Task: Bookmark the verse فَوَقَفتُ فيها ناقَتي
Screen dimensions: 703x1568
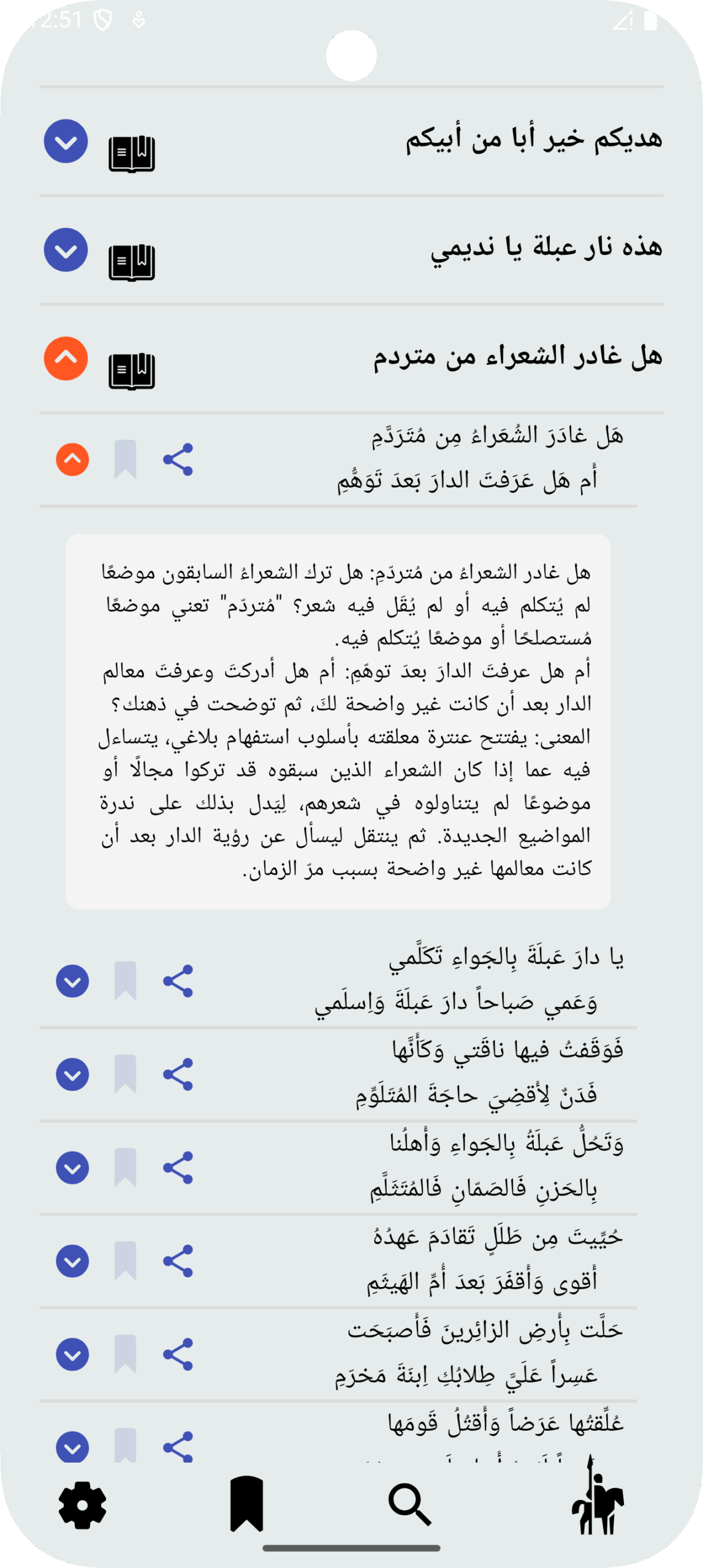Action: coord(125,1074)
